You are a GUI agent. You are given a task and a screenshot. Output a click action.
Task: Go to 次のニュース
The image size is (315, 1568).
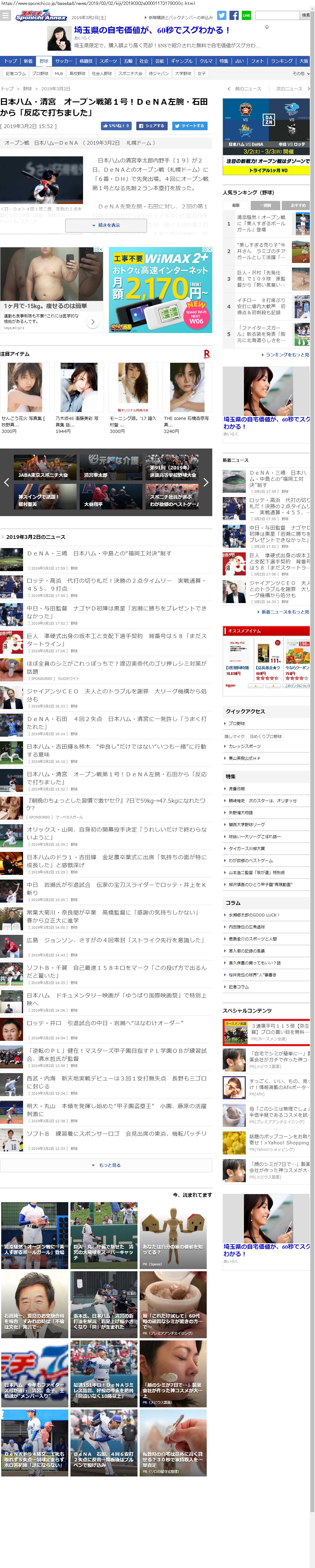[292, 89]
